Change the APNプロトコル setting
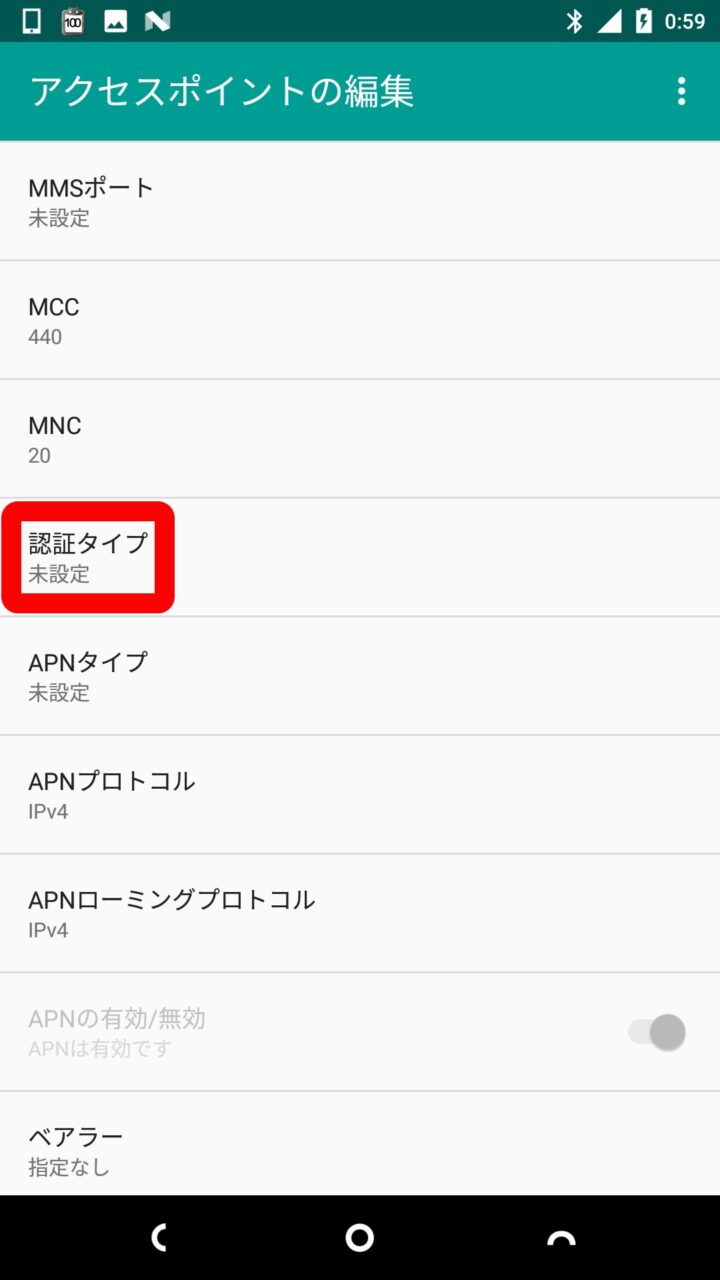The image size is (720, 1280). pyautogui.click(x=360, y=795)
